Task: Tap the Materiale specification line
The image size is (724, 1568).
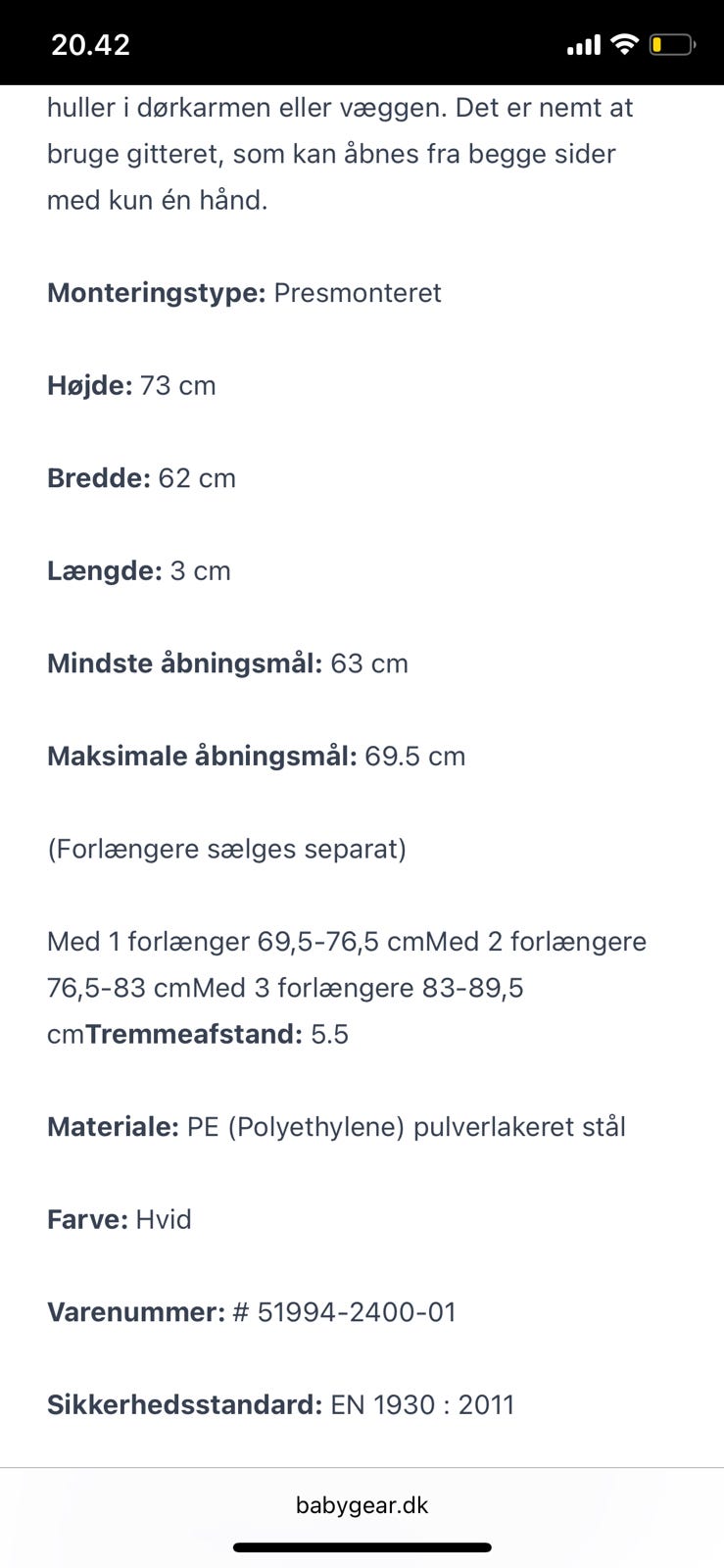Action: [x=336, y=1126]
